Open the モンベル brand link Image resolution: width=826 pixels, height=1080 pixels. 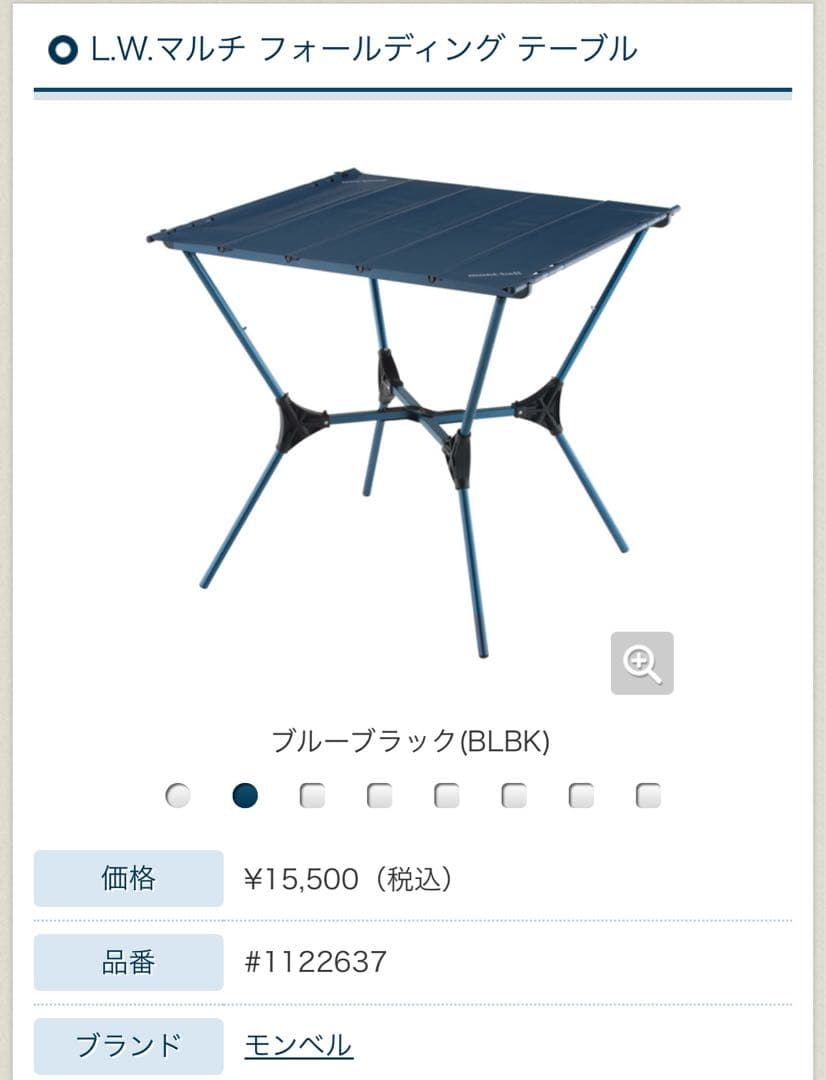tap(298, 1045)
